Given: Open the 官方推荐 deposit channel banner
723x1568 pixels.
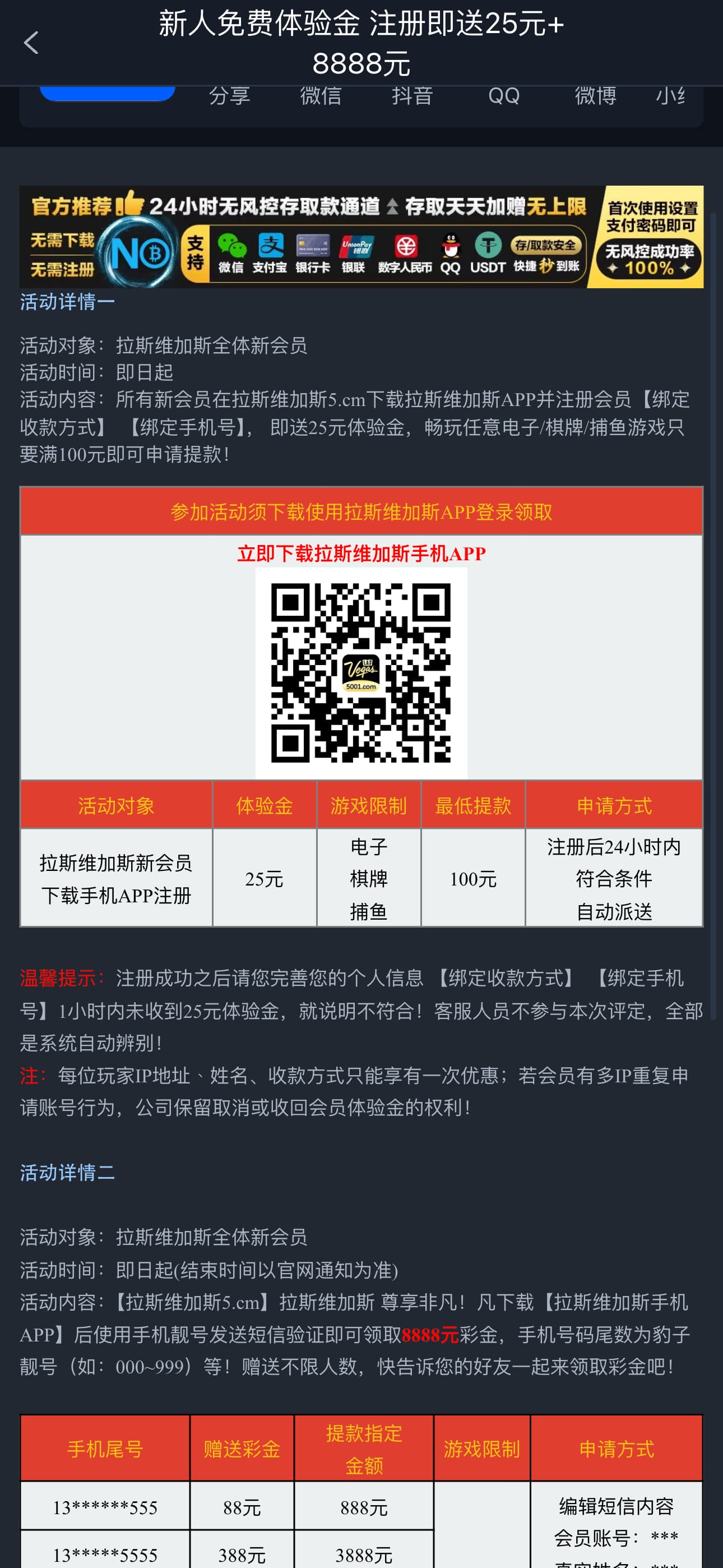Looking at the screenshot, I should coord(361,237).
